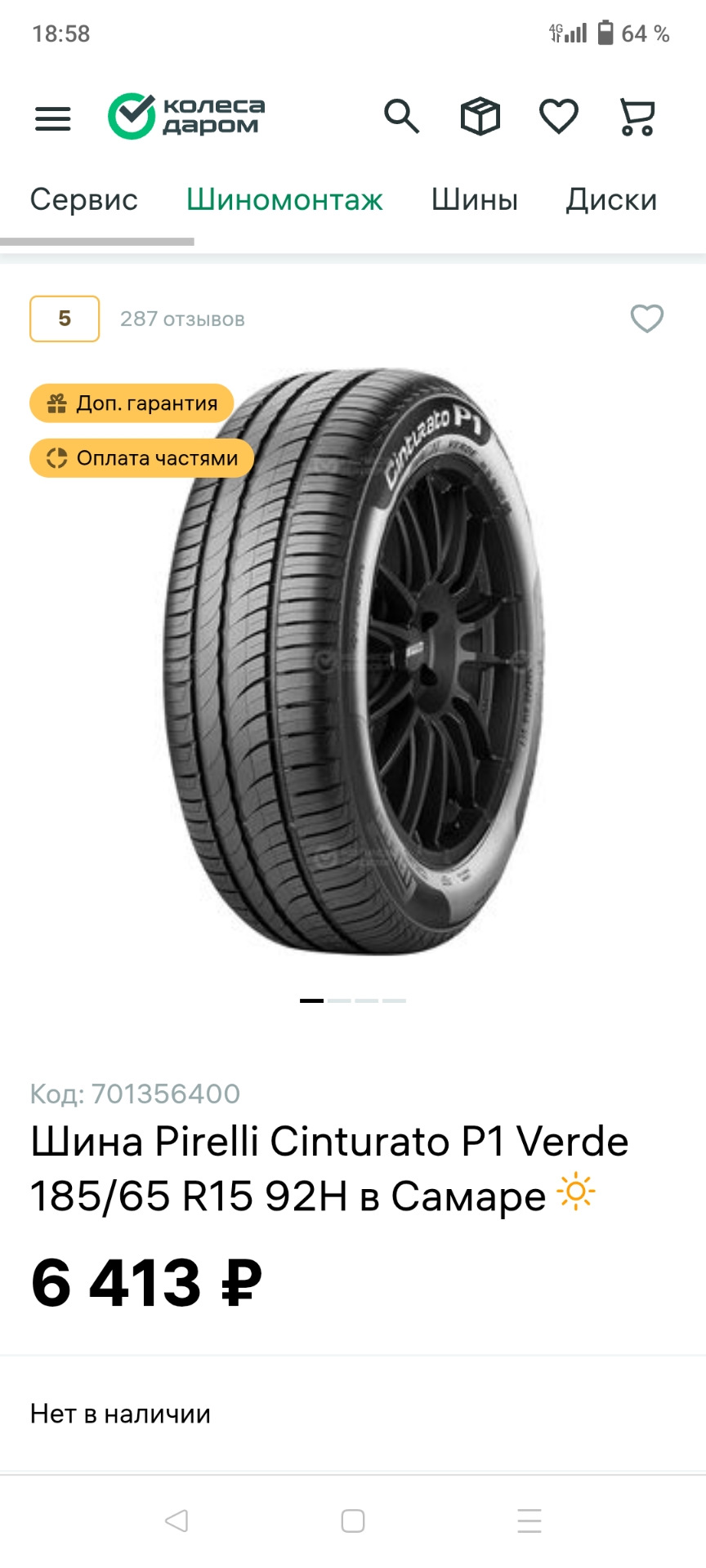
Task: Open the shopping cart
Action: (x=637, y=117)
